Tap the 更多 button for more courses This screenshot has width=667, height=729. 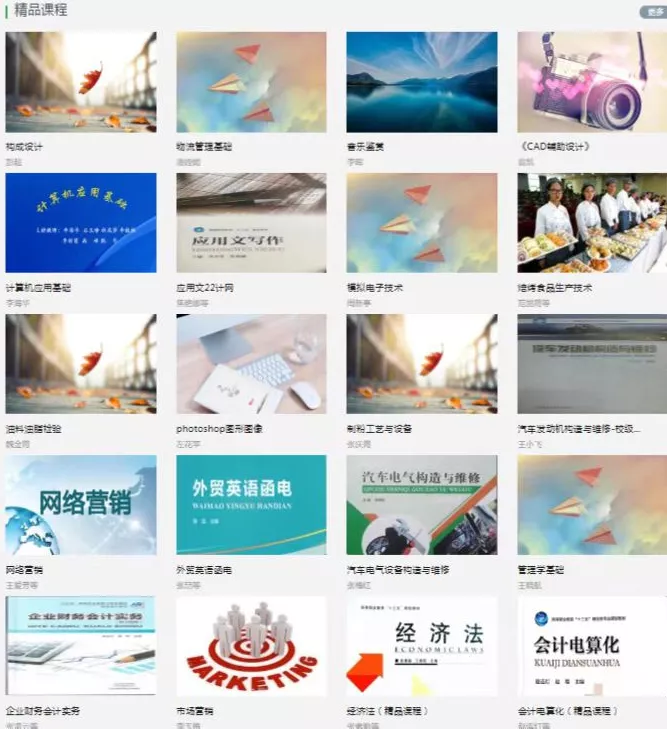pos(654,12)
